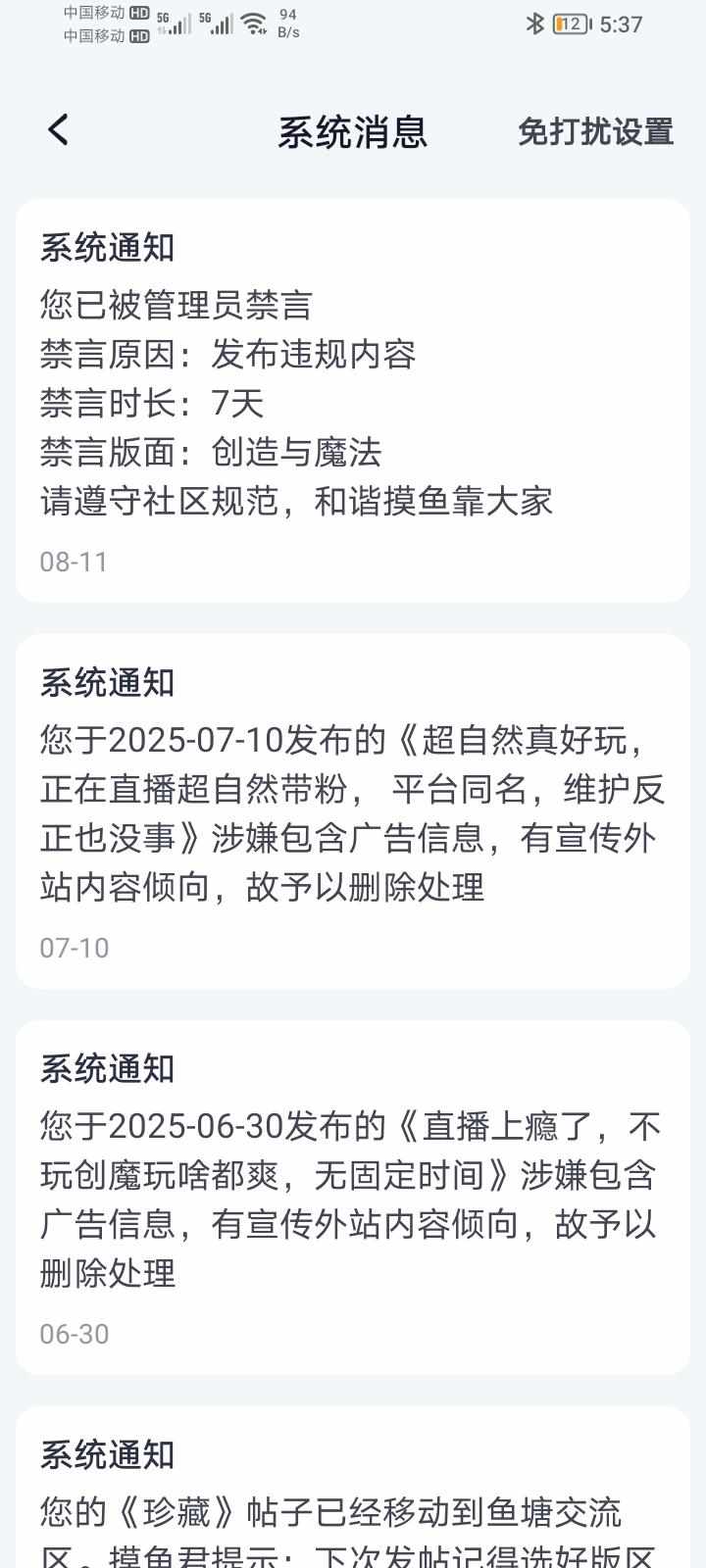This screenshot has height=1568, width=706.
Task: Go back using the top-left arrow
Action: (58, 130)
